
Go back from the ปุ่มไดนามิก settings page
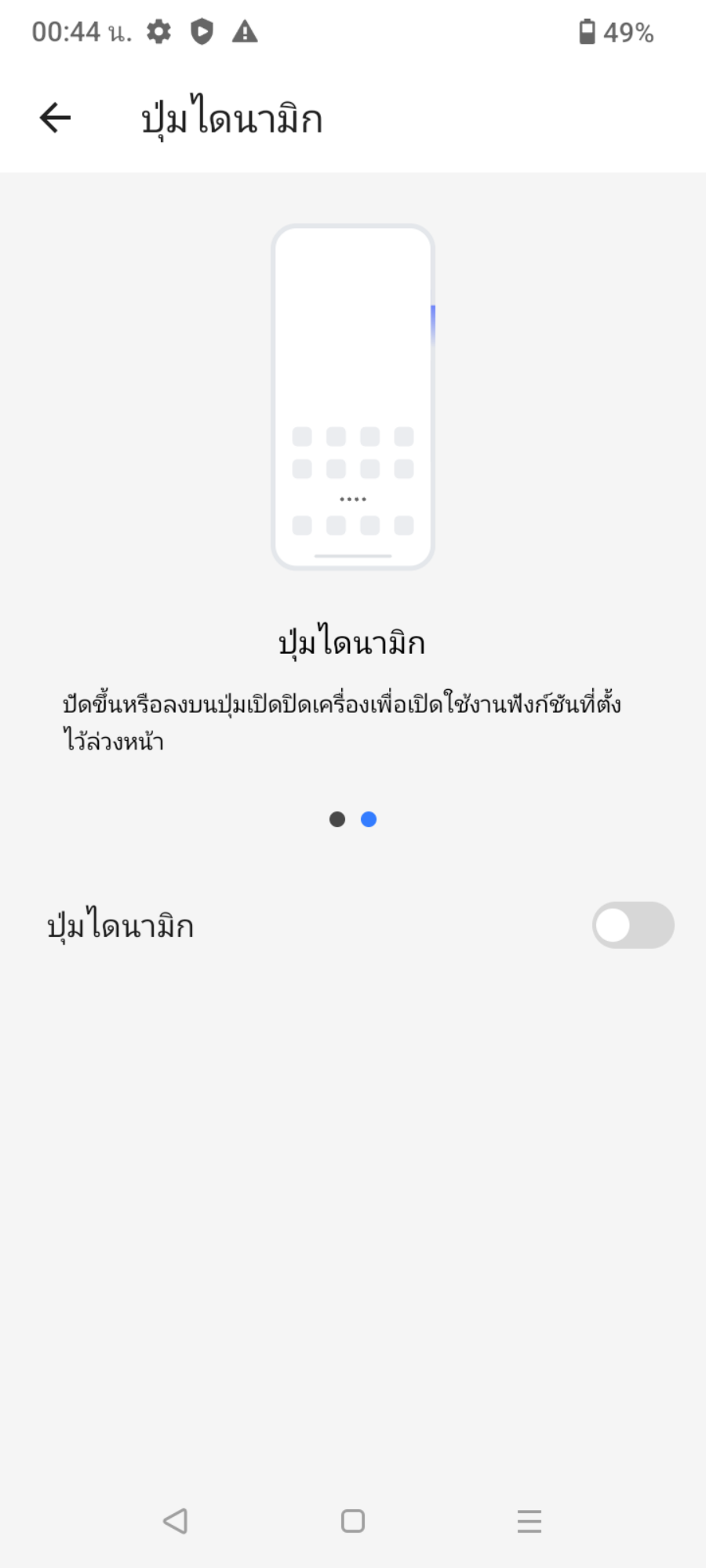tap(56, 118)
